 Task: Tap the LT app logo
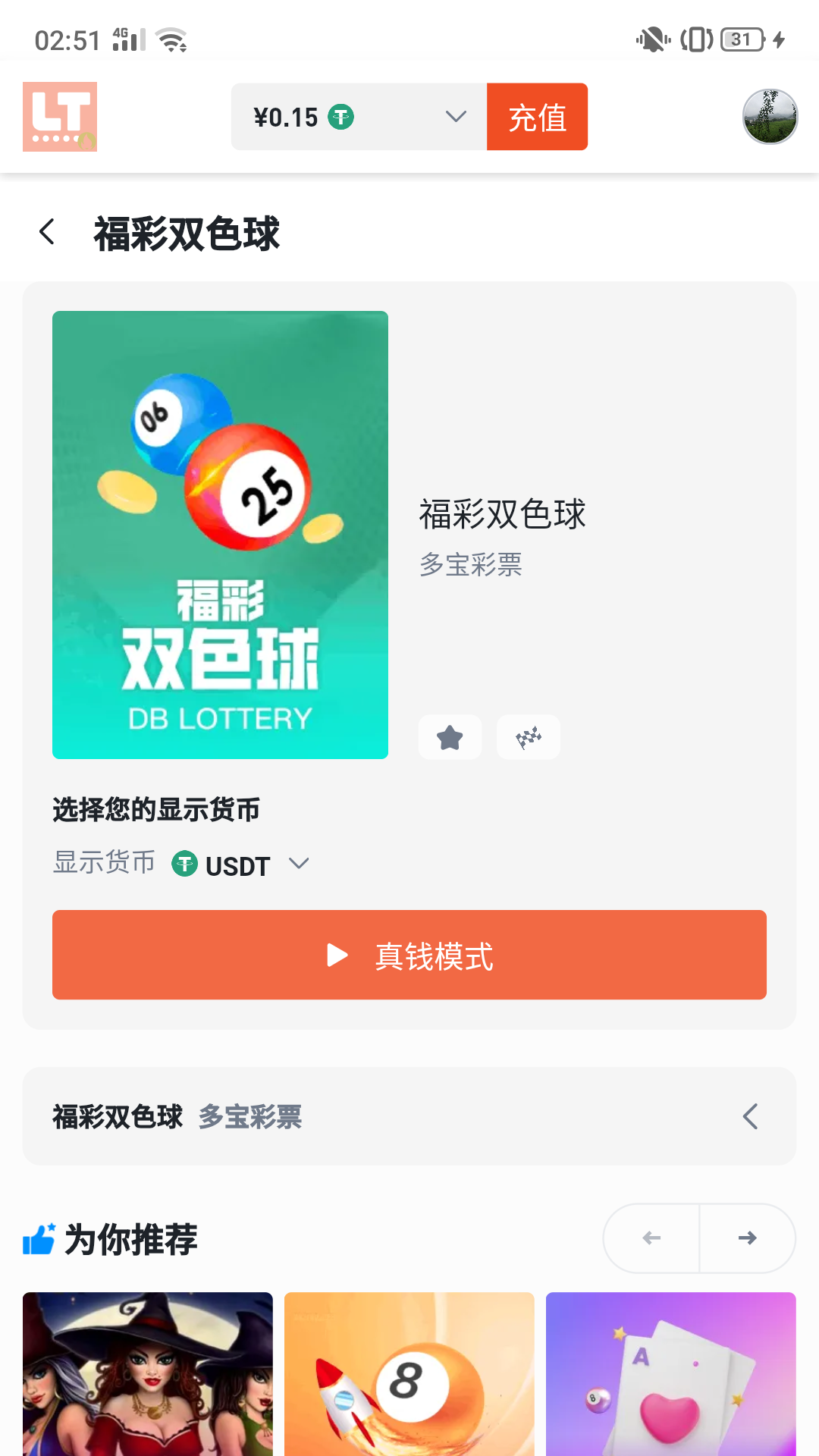click(x=60, y=116)
